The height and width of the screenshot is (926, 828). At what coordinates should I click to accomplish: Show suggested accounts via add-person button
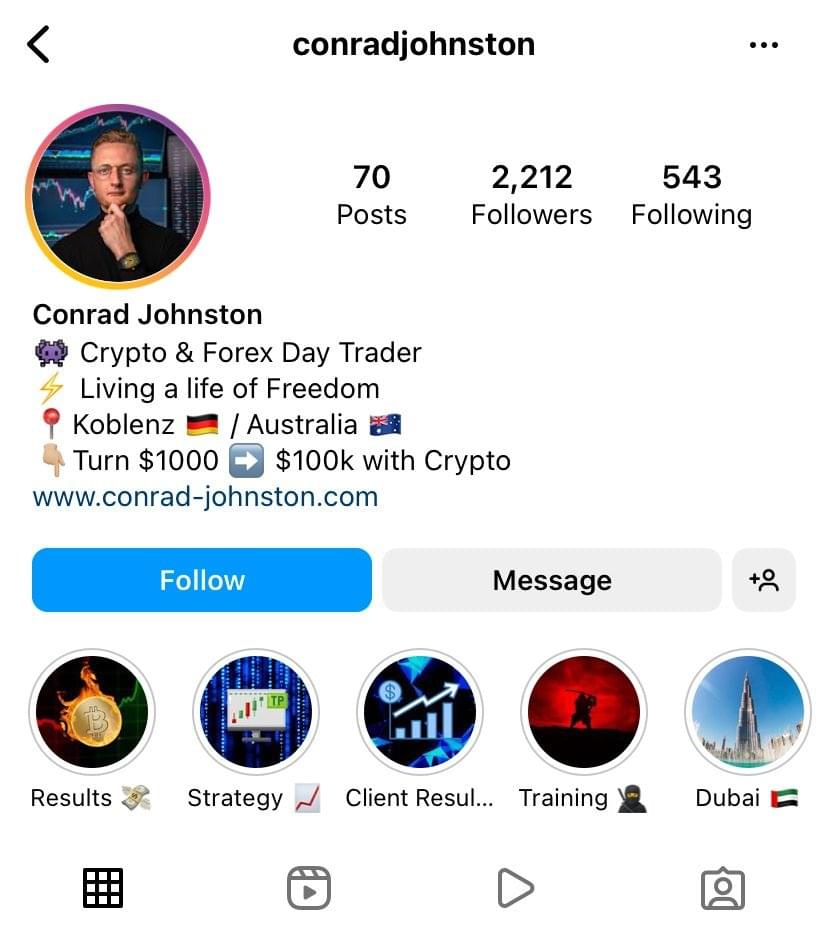pyautogui.click(x=764, y=580)
